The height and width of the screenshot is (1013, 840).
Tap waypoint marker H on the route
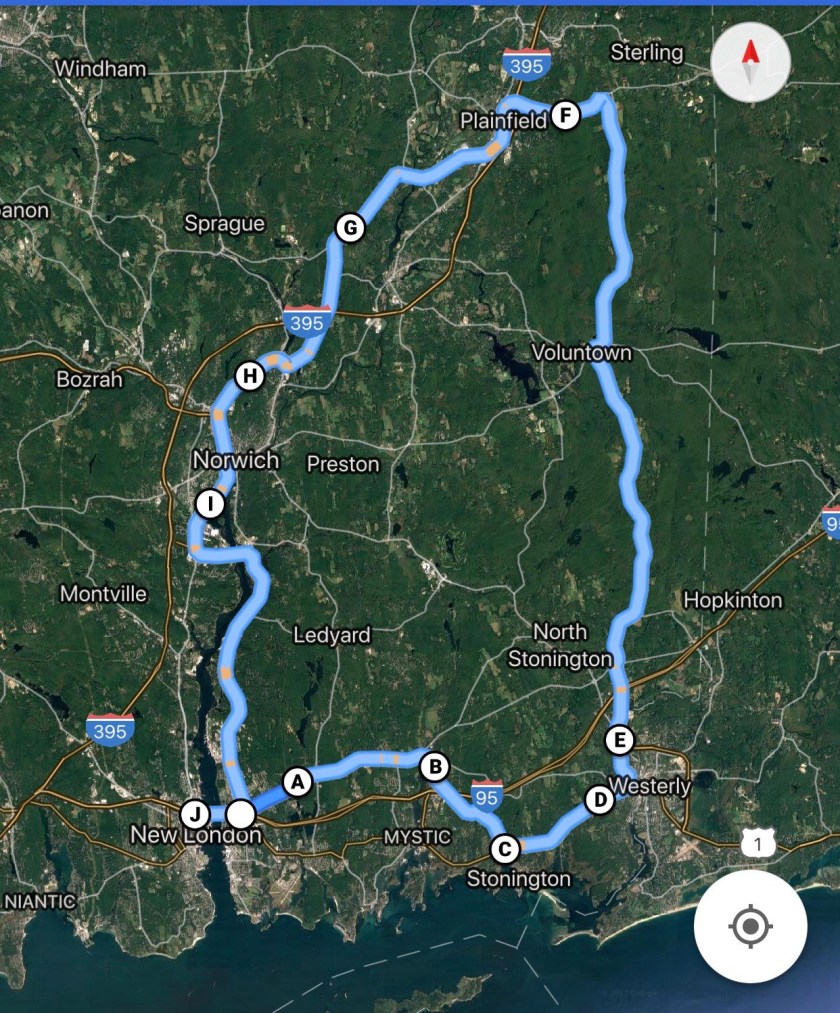coord(249,376)
